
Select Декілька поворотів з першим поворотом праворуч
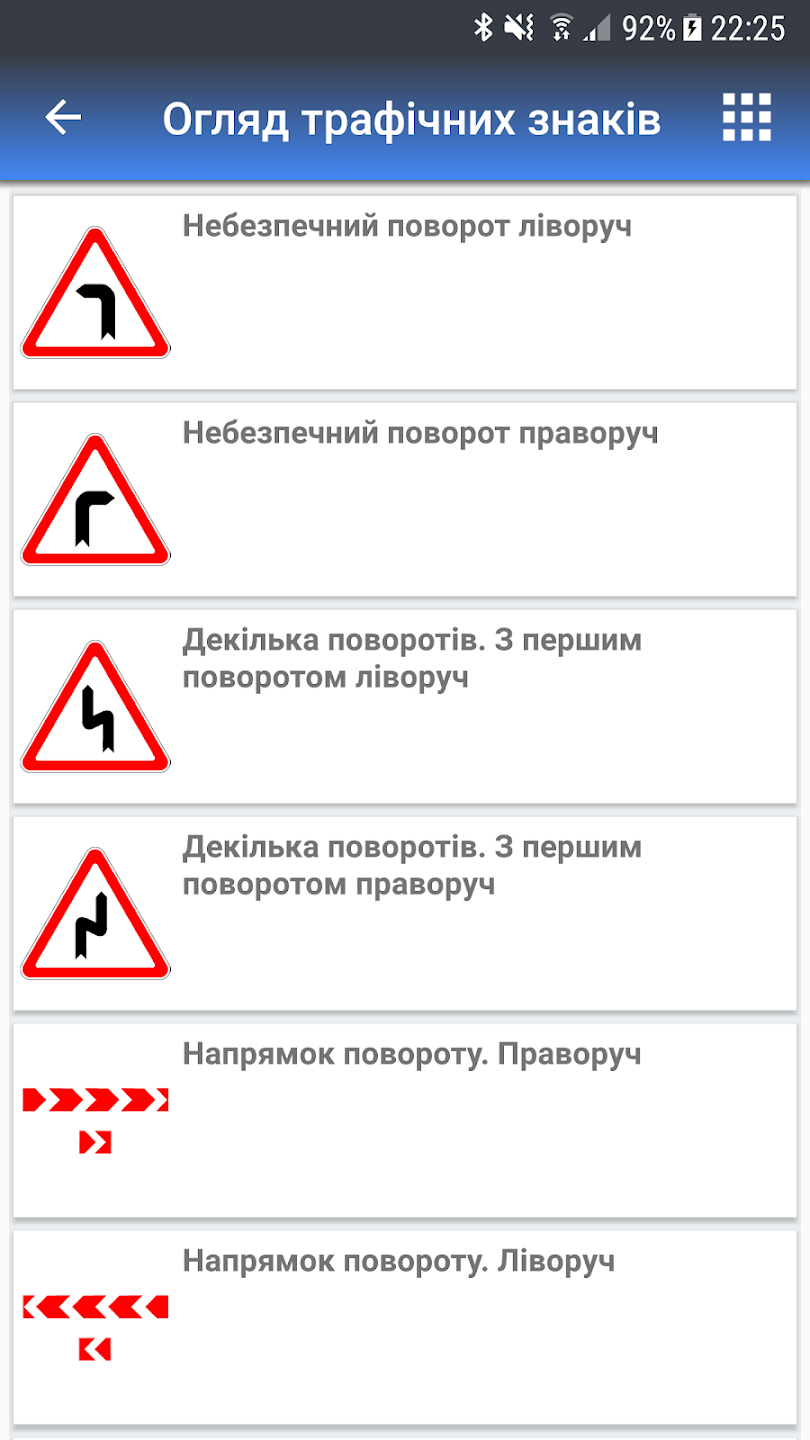pos(405,913)
